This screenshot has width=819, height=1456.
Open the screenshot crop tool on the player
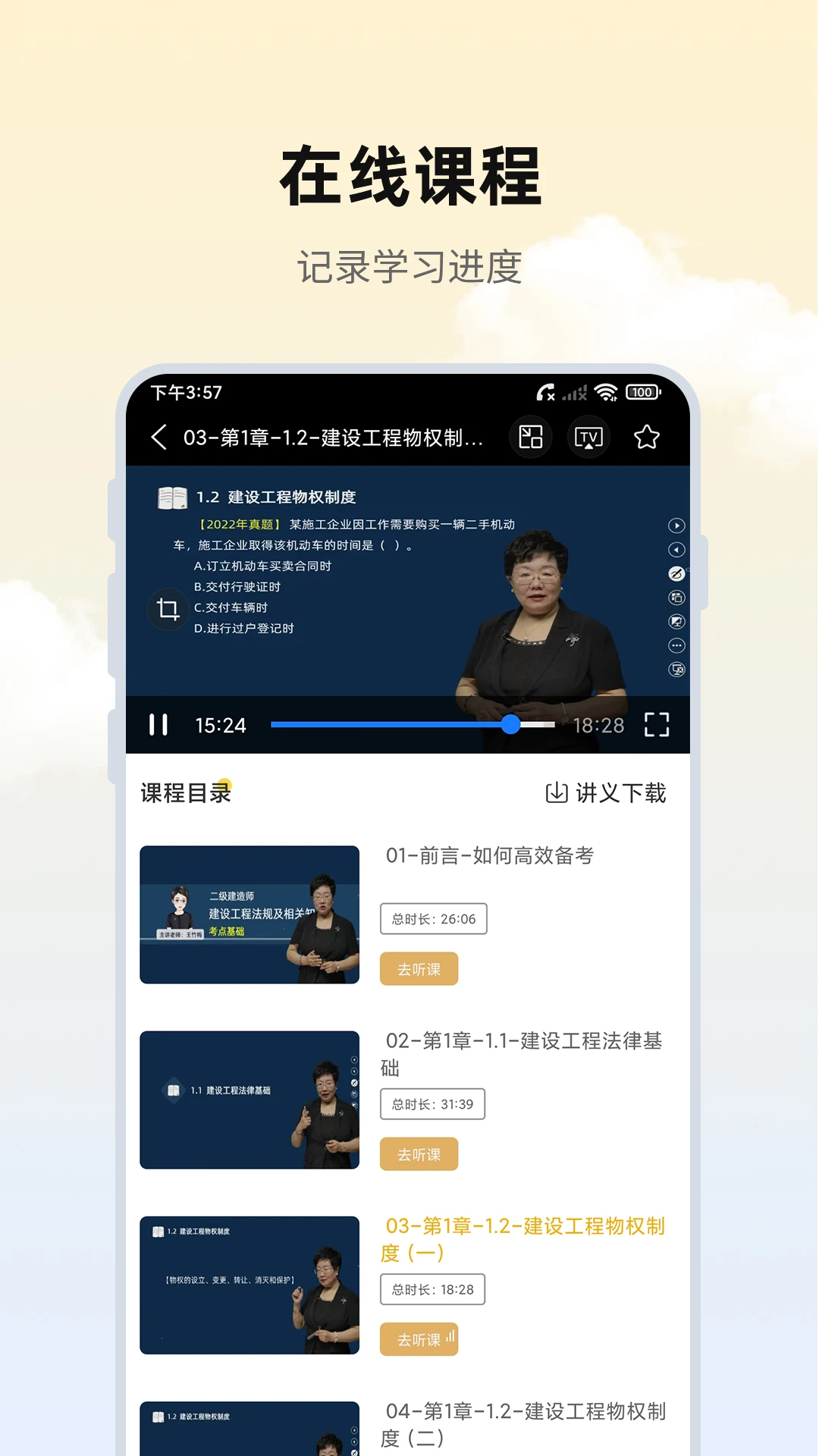168,609
